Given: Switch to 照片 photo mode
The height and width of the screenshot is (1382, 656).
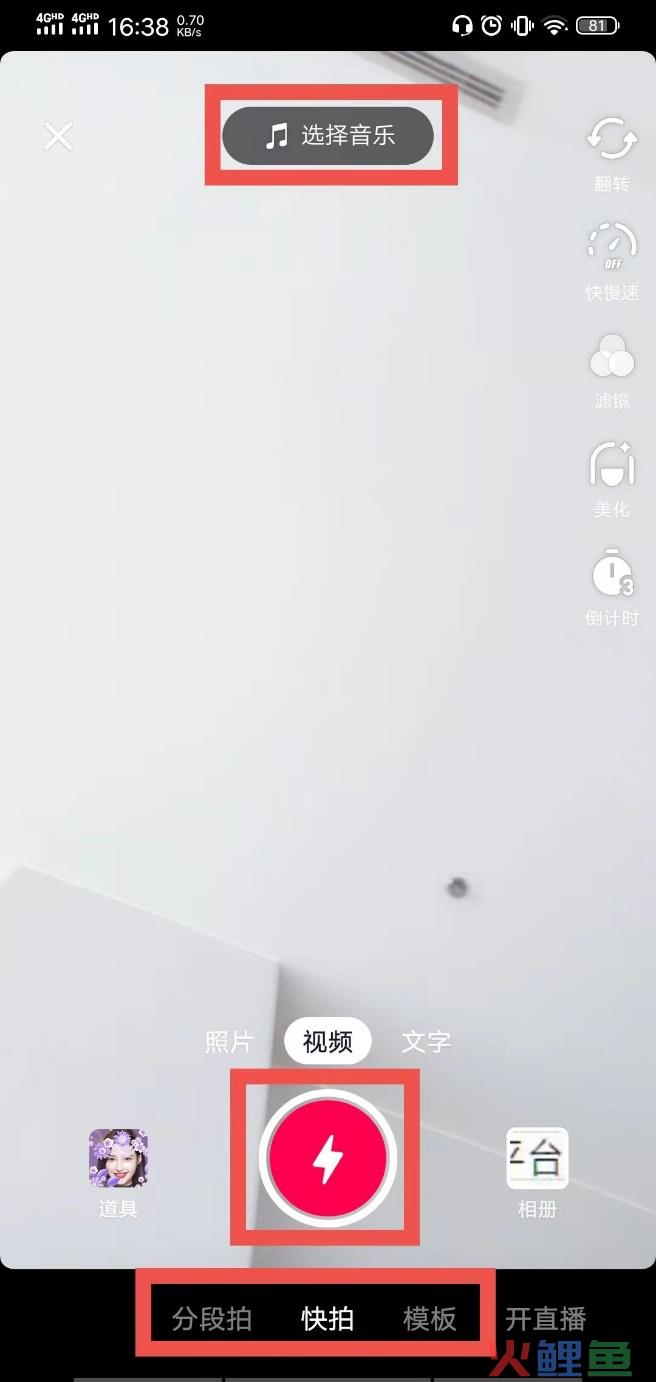Looking at the screenshot, I should 229,1042.
